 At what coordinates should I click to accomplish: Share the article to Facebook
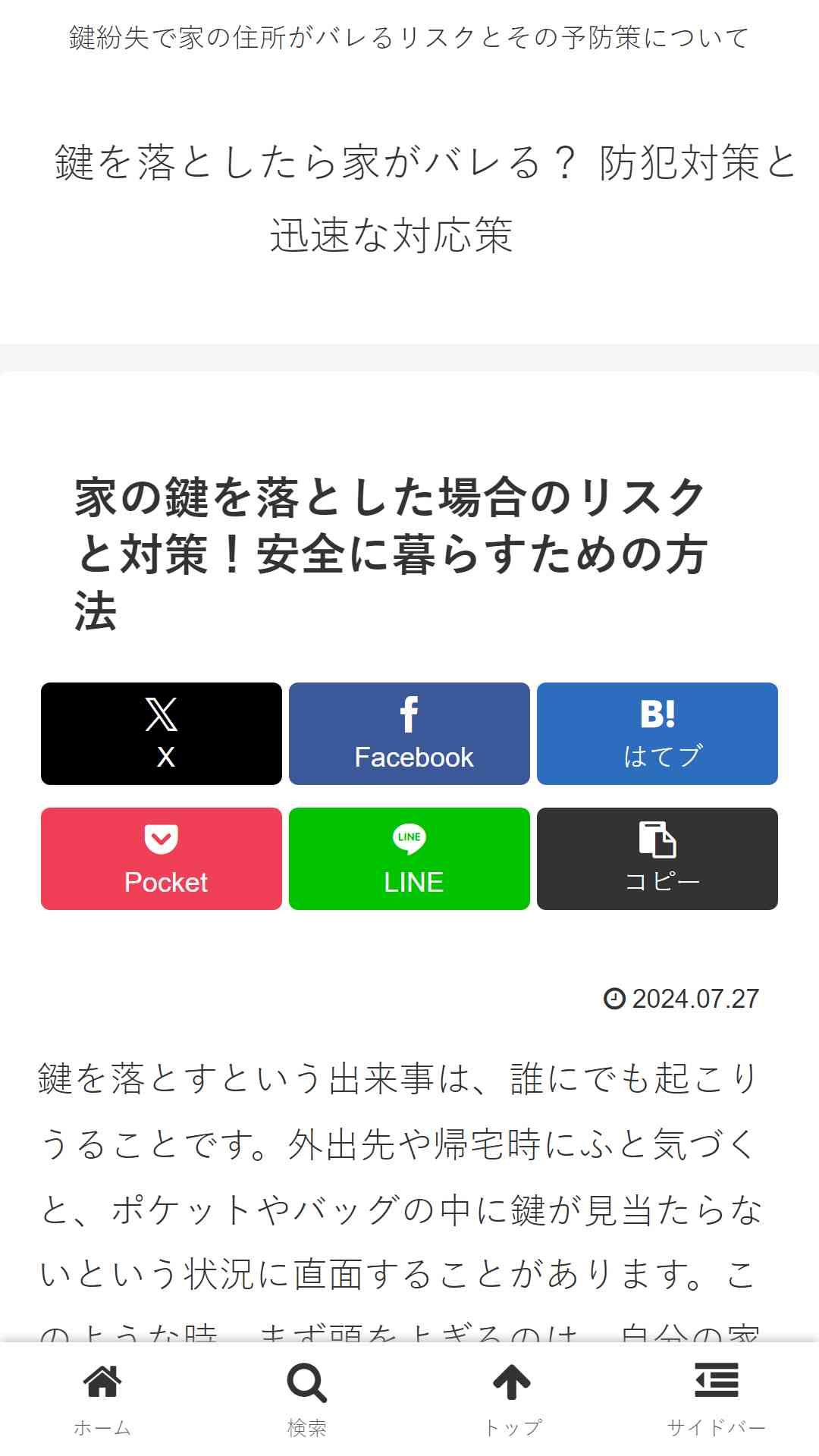coord(409,733)
